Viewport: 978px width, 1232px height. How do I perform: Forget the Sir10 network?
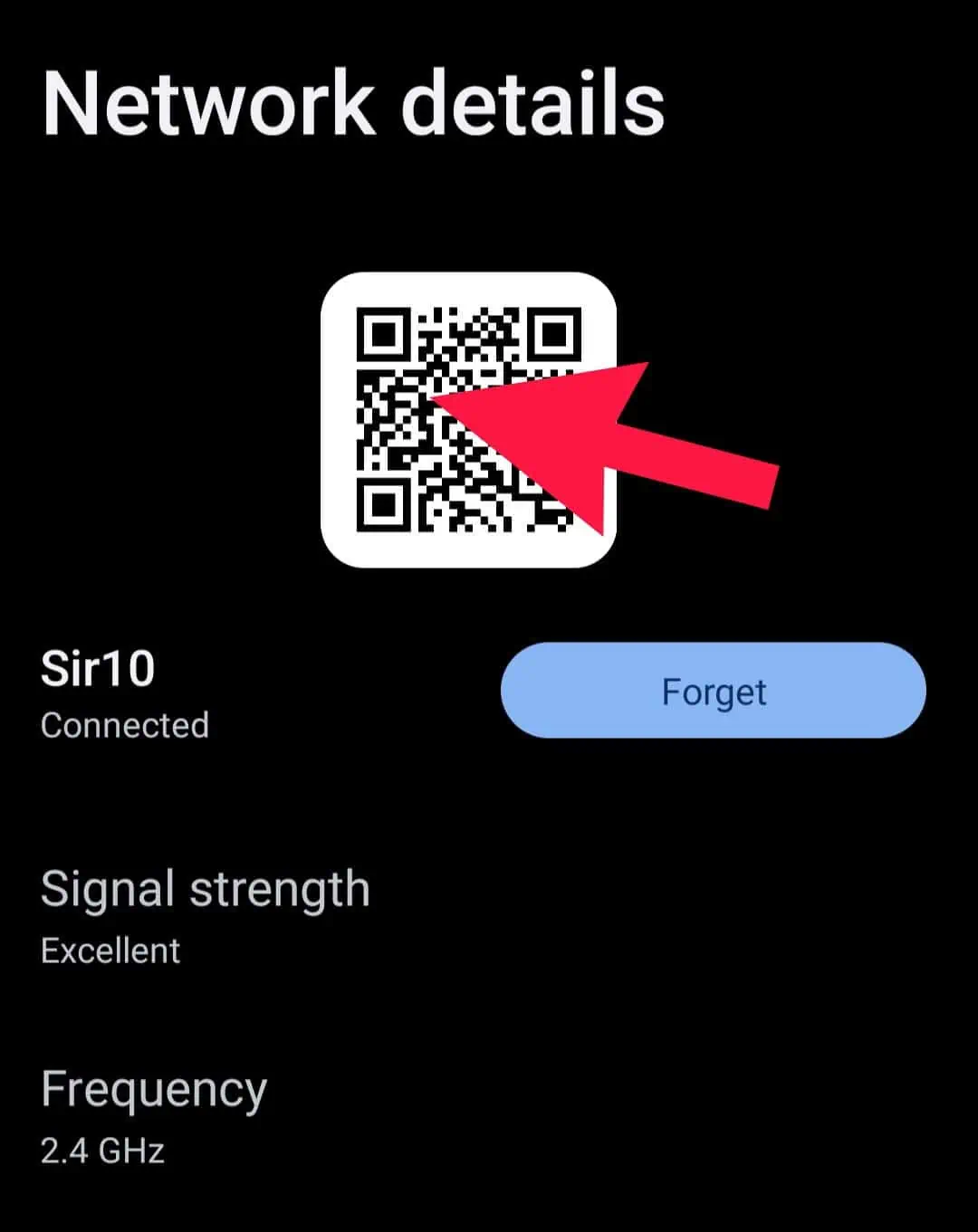(x=714, y=691)
